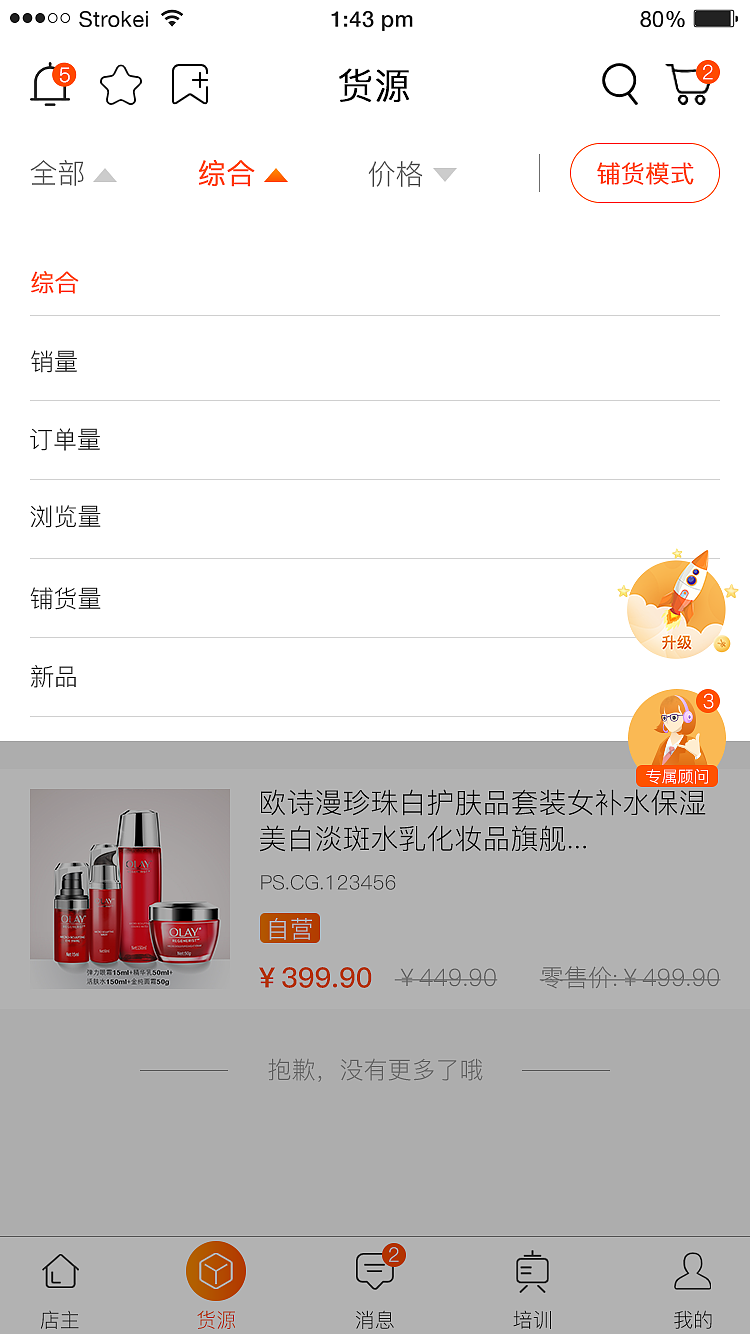This screenshot has height=1334, width=750.
Task: Open the 消息 messages icon with badge
Action: pos(374,1270)
